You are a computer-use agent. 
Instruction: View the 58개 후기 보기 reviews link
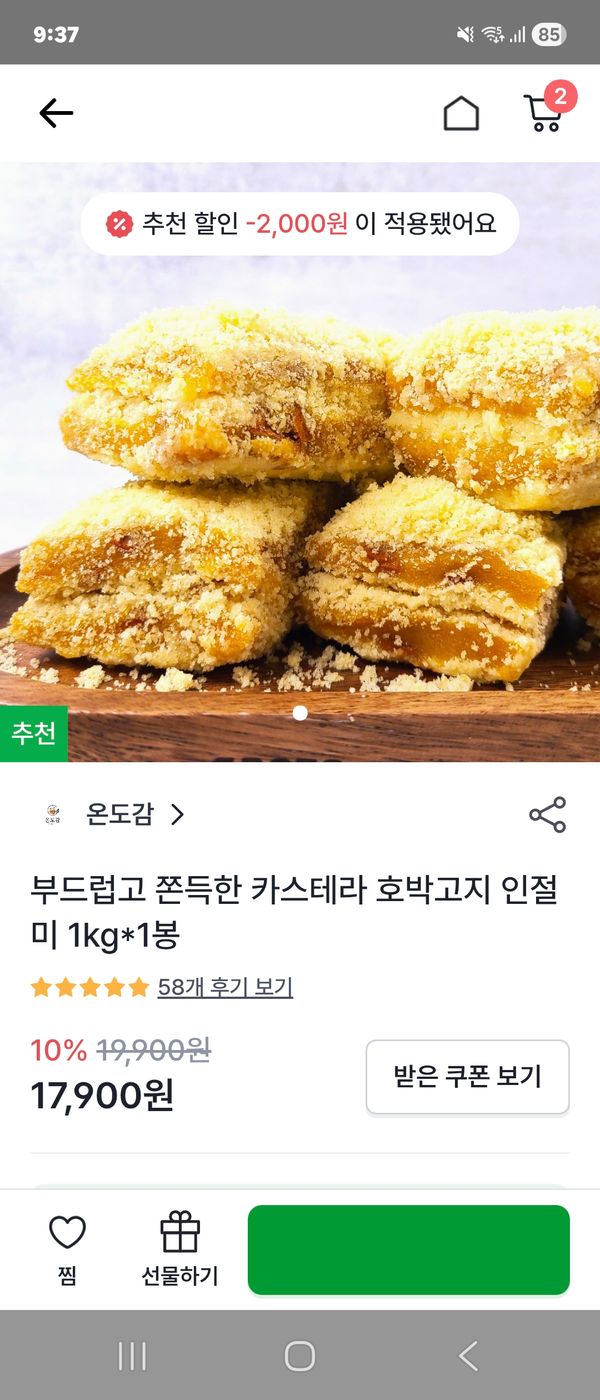coord(225,987)
